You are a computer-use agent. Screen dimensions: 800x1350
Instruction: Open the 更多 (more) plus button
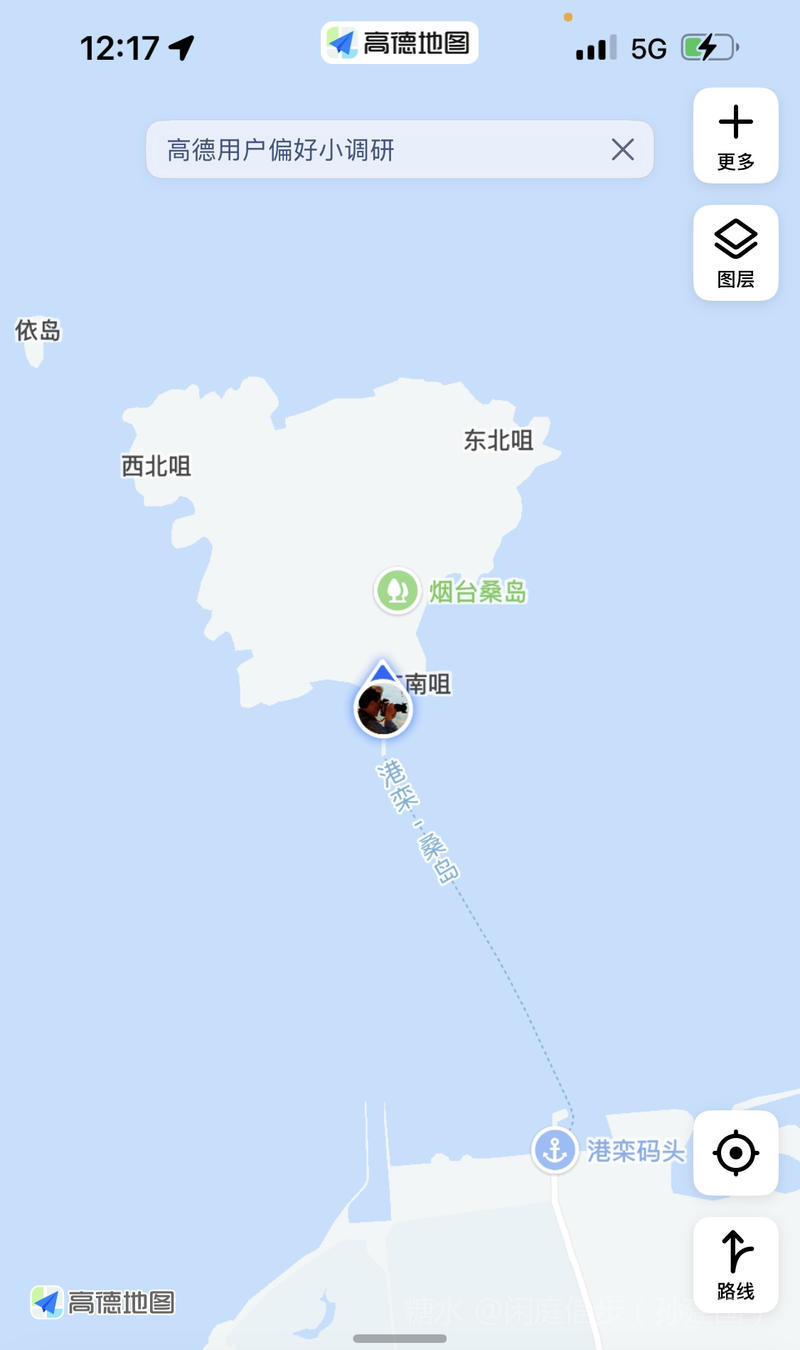pyautogui.click(x=735, y=135)
